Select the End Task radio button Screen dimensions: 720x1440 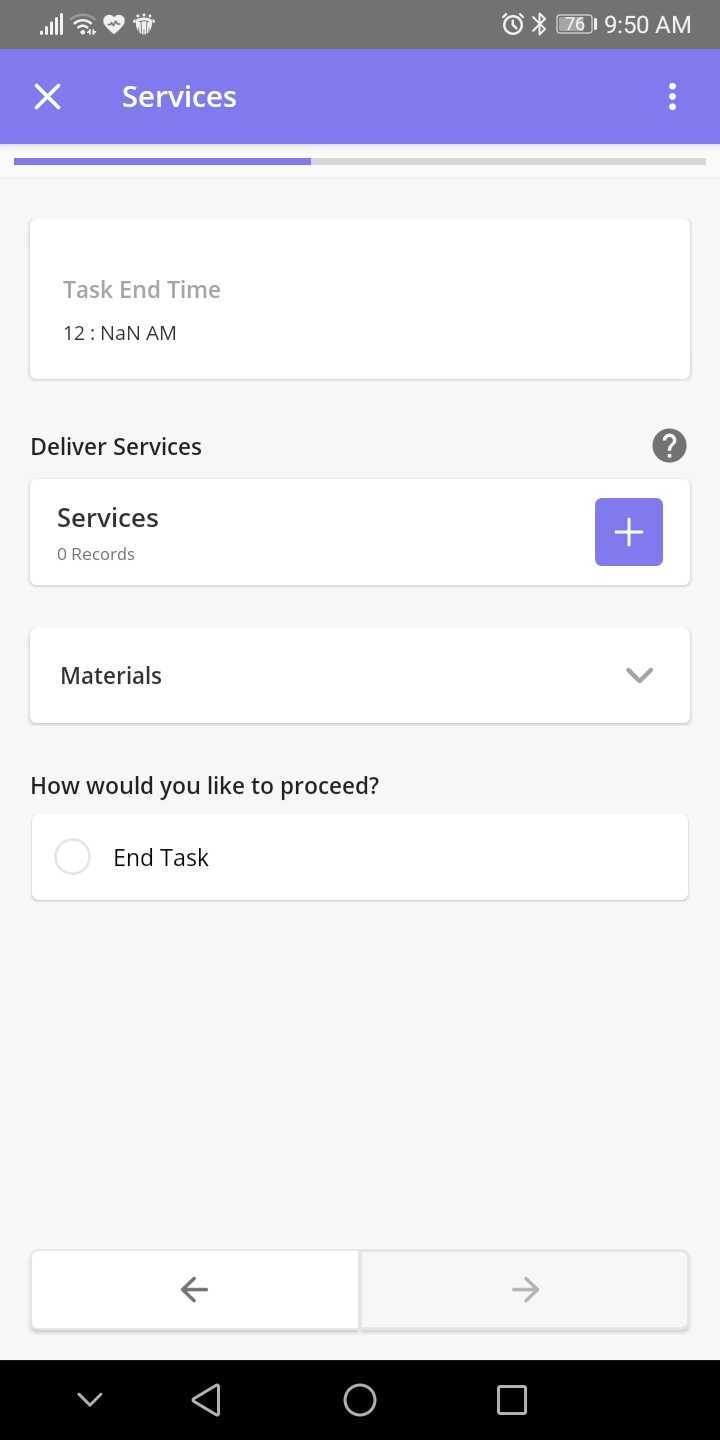72,856
